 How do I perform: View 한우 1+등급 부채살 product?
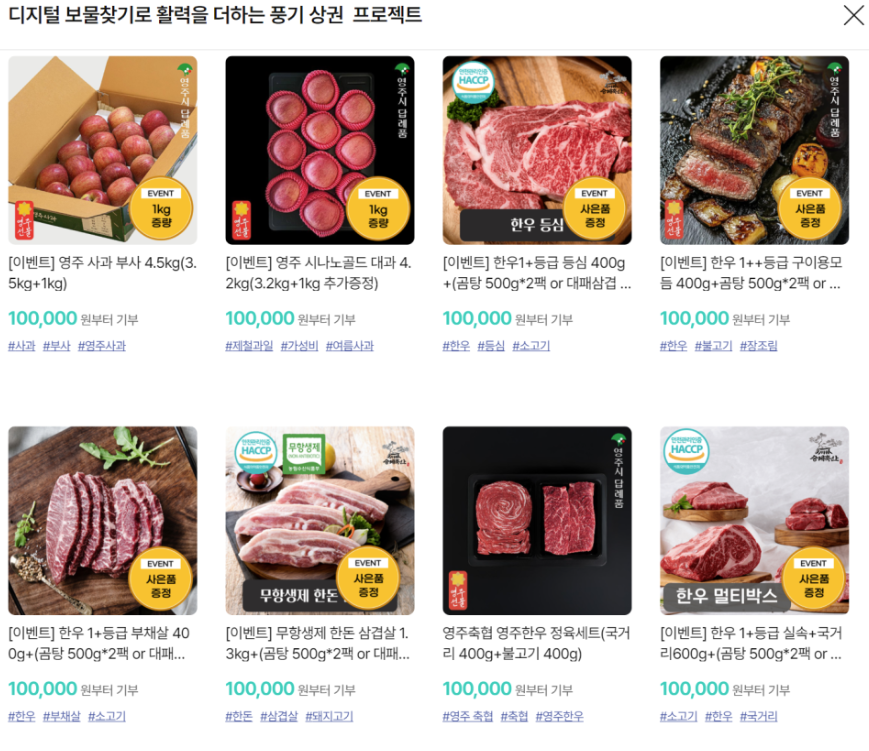coord(102,520)
